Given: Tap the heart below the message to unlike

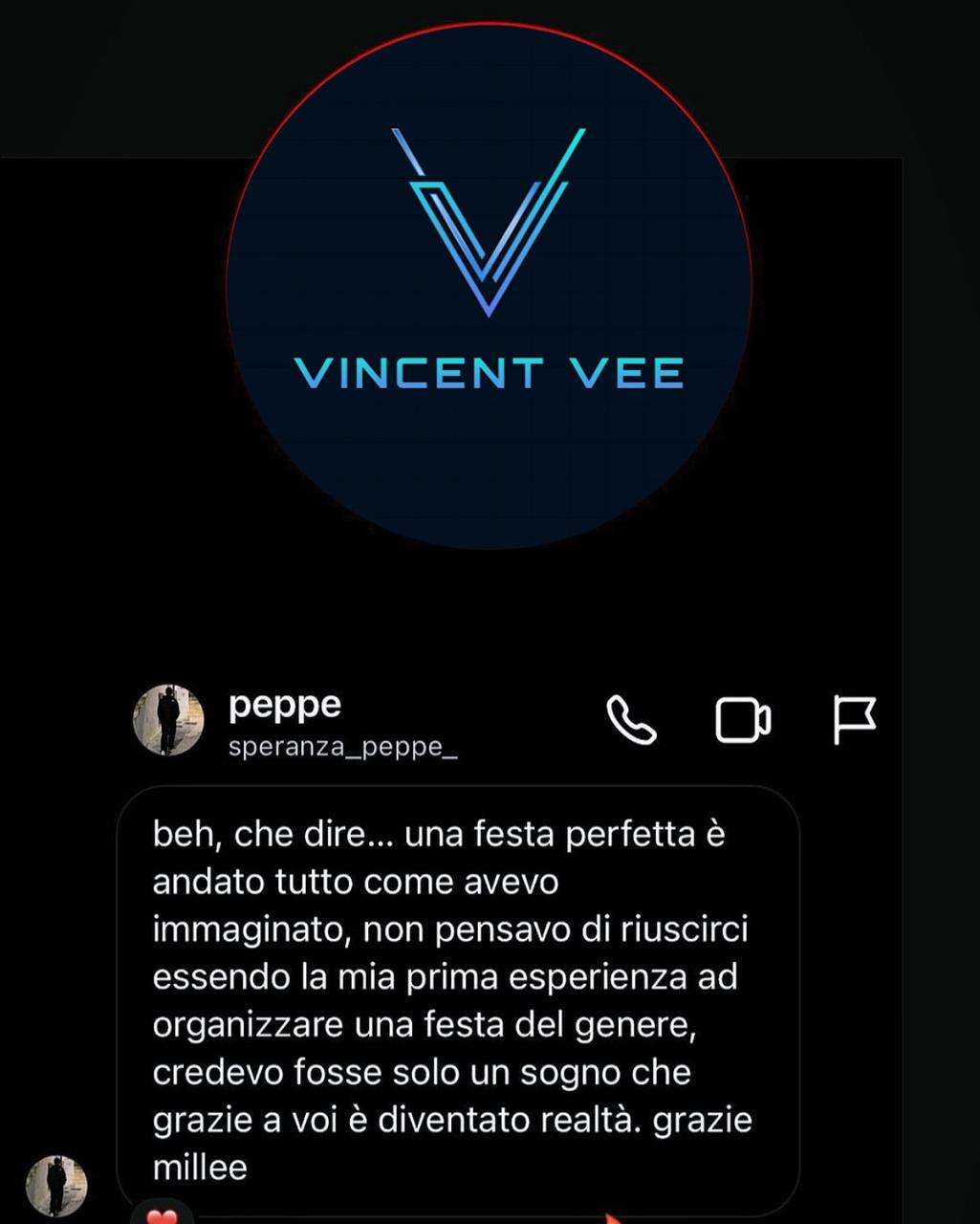Looking at the screenshot, I should click(161, 1216).
